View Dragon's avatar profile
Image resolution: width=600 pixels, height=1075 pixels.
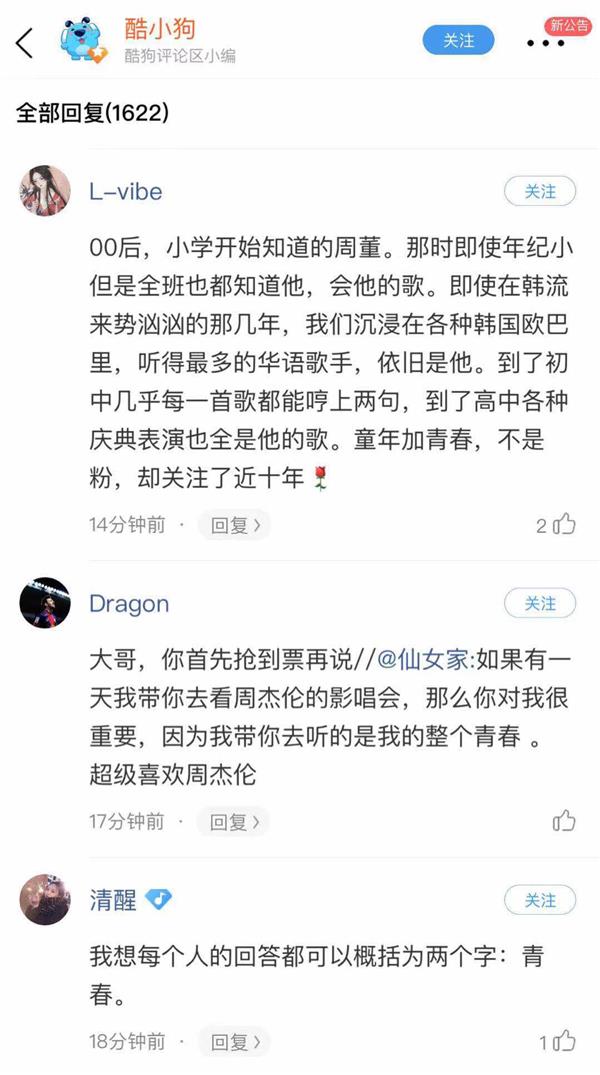pyautogui.click(x=45, y=603)
